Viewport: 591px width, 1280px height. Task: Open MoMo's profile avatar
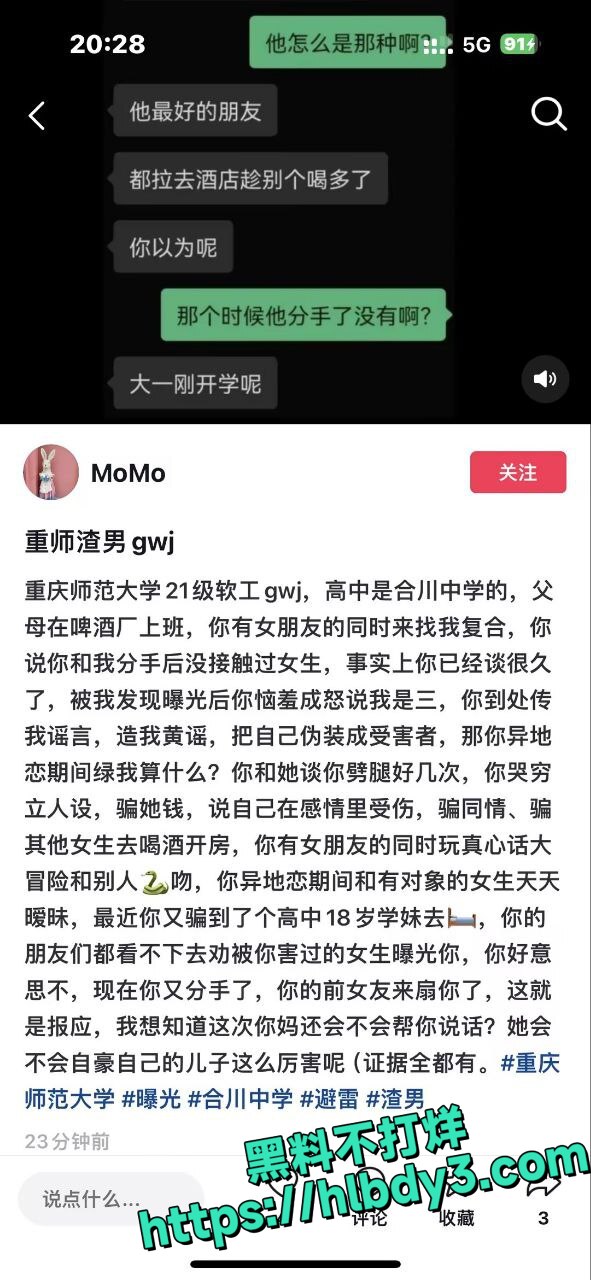pos(51,472)
